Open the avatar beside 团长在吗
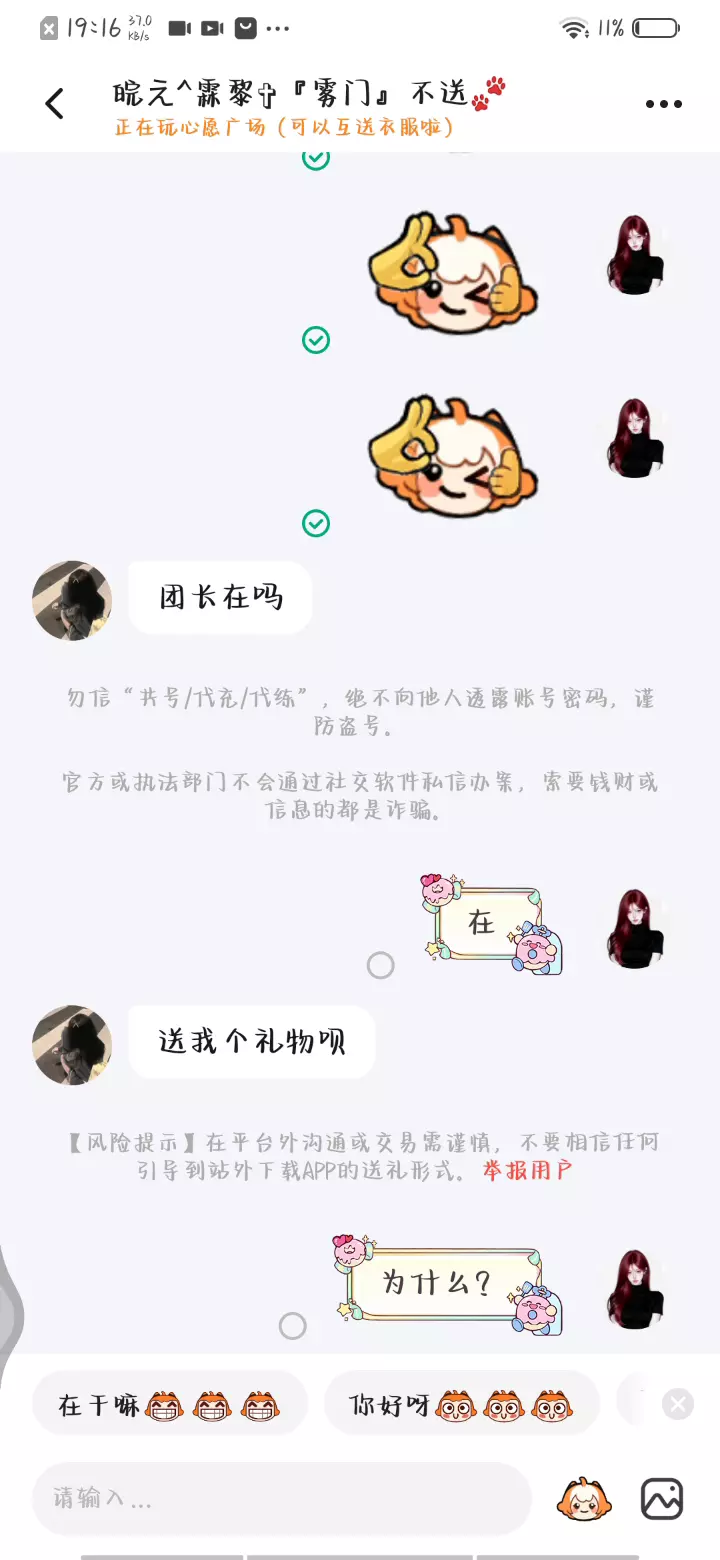This screenshot has width=720, height=1560. [x=72, y=600]
